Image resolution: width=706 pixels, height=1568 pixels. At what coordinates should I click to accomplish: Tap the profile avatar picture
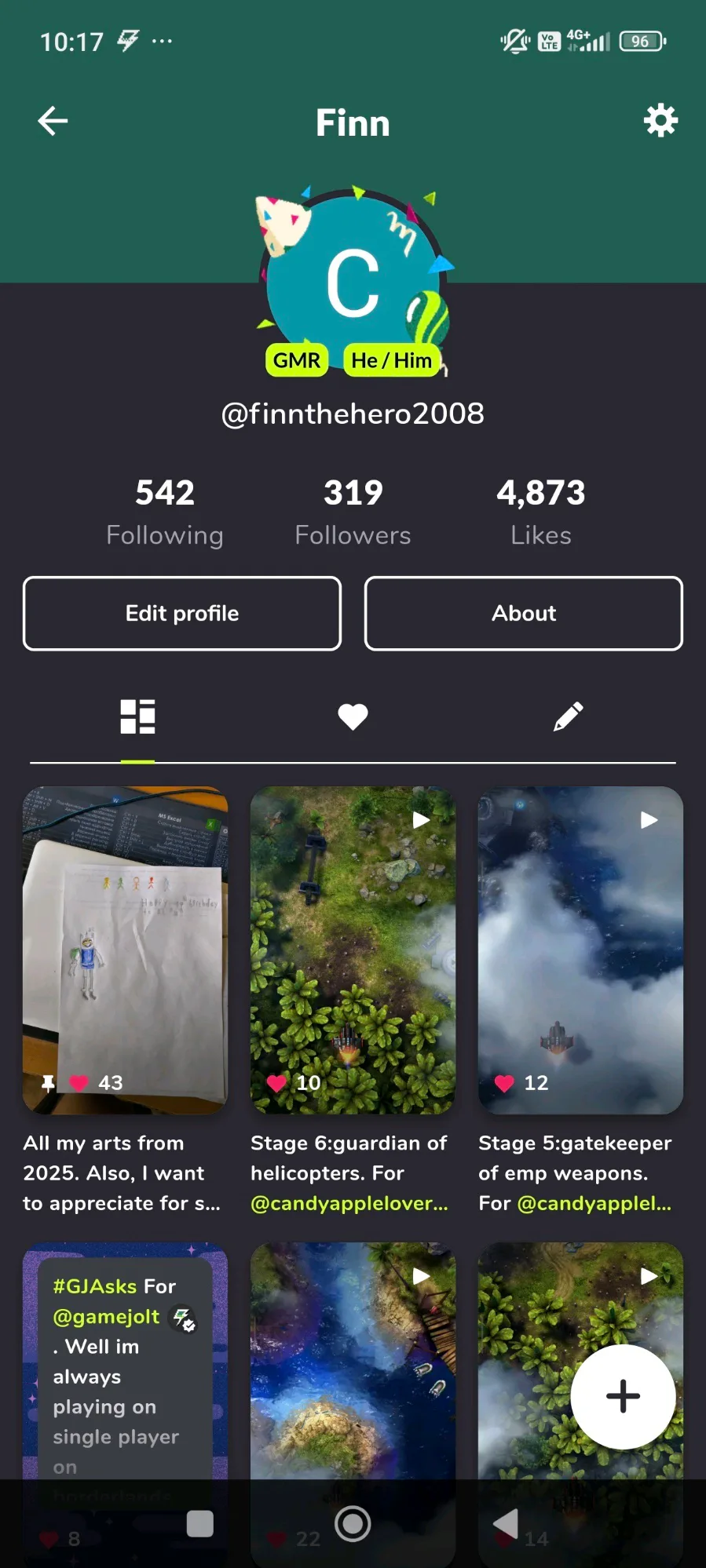click(353, 283)
